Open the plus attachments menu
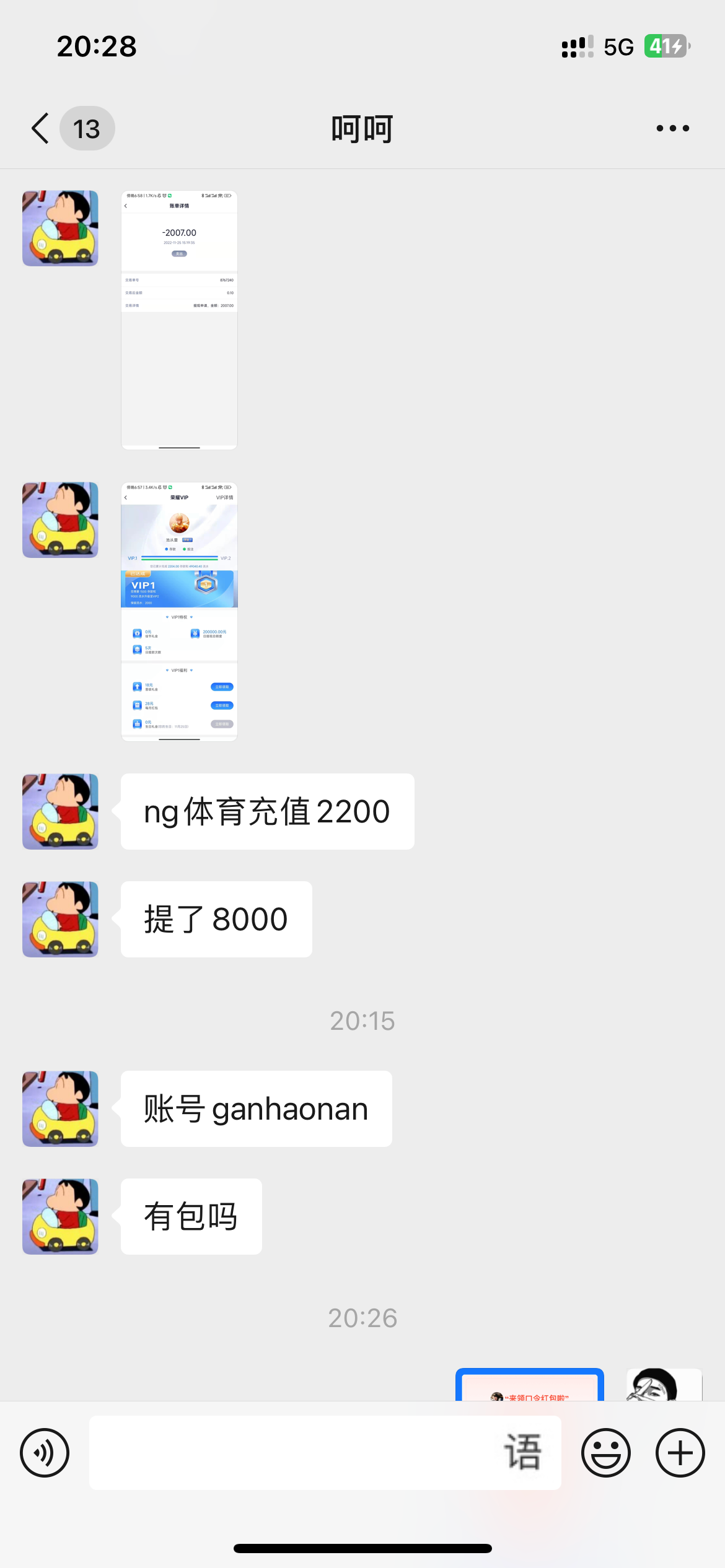725x1568 pixels. click(x=680, y=1452)
